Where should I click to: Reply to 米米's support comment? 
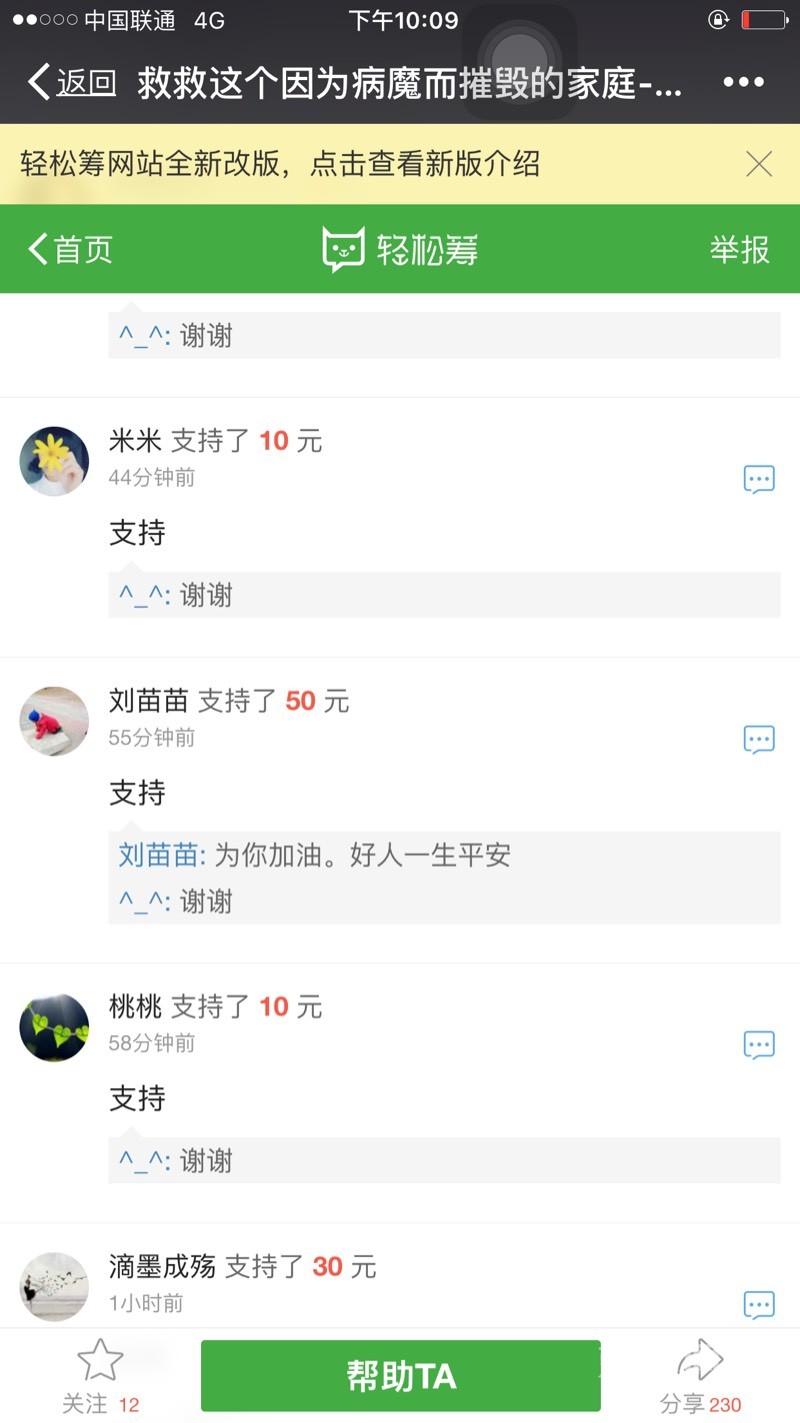coord(759,480)
